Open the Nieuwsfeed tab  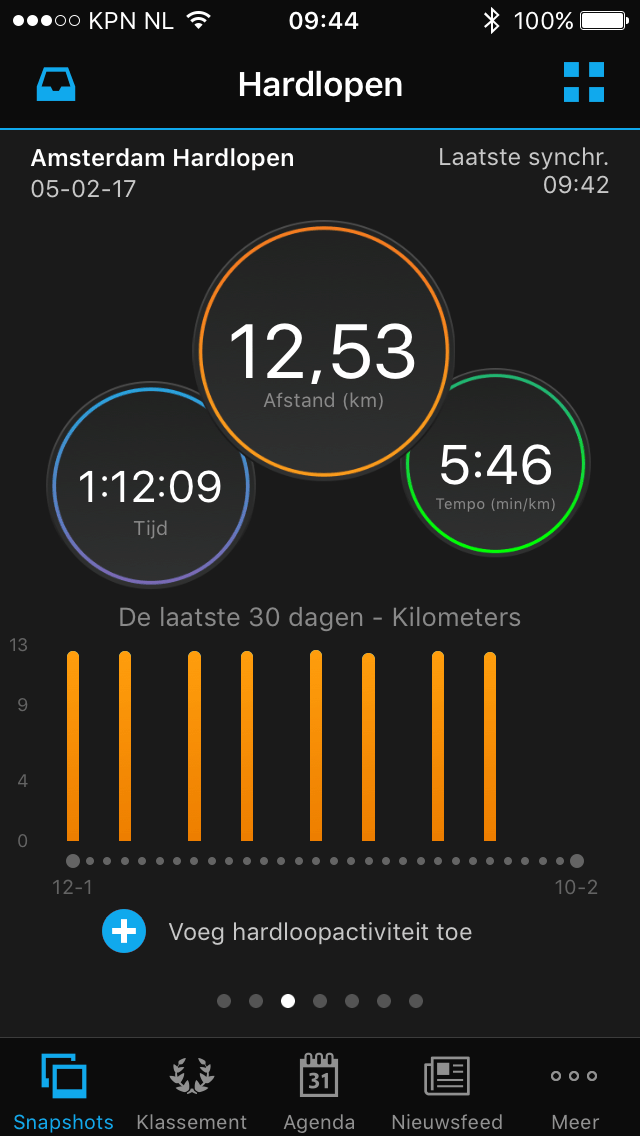pyautogui.click(x=447, y=1090)
